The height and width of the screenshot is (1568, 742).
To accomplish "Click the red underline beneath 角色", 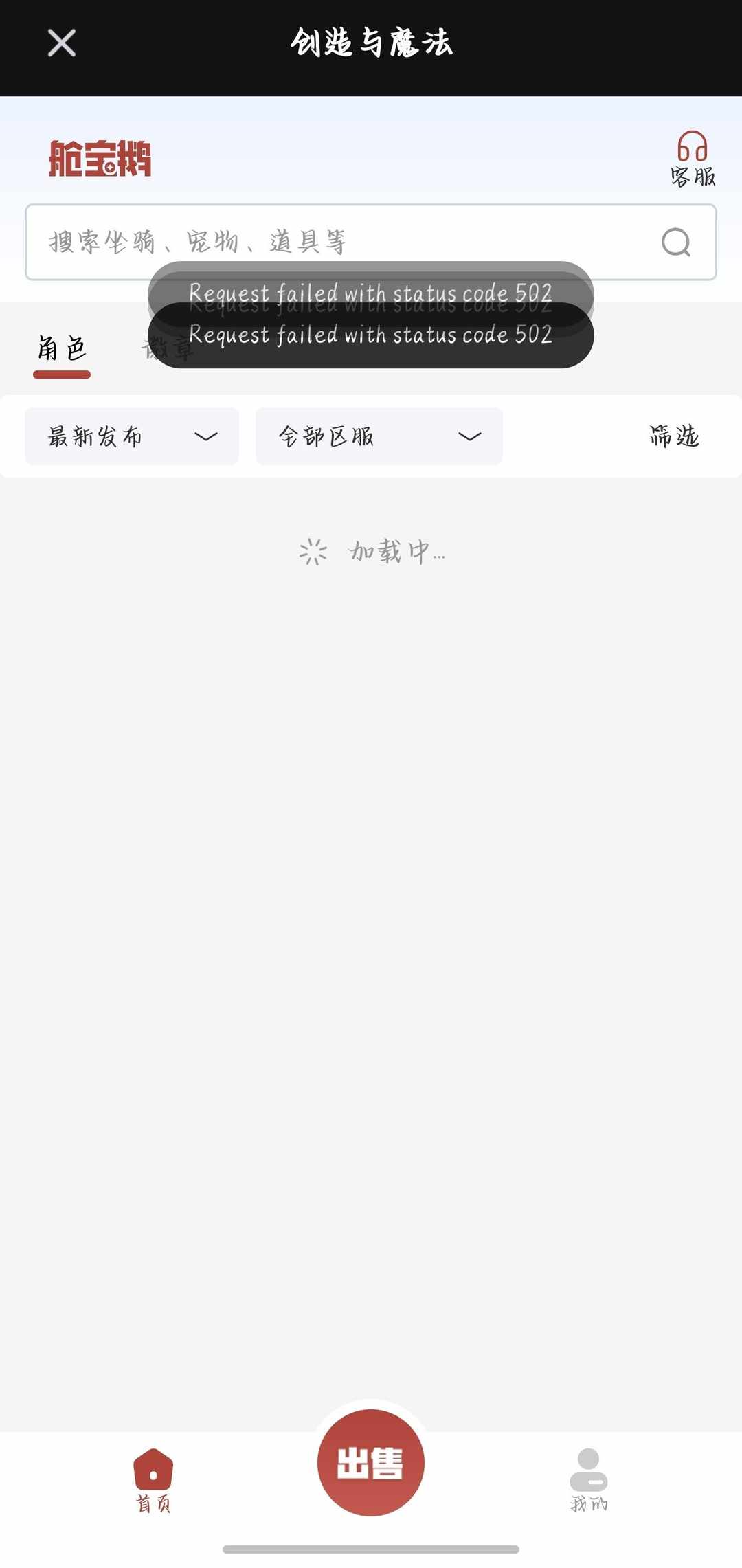I will pyautogui.click(x=61, y=374).
